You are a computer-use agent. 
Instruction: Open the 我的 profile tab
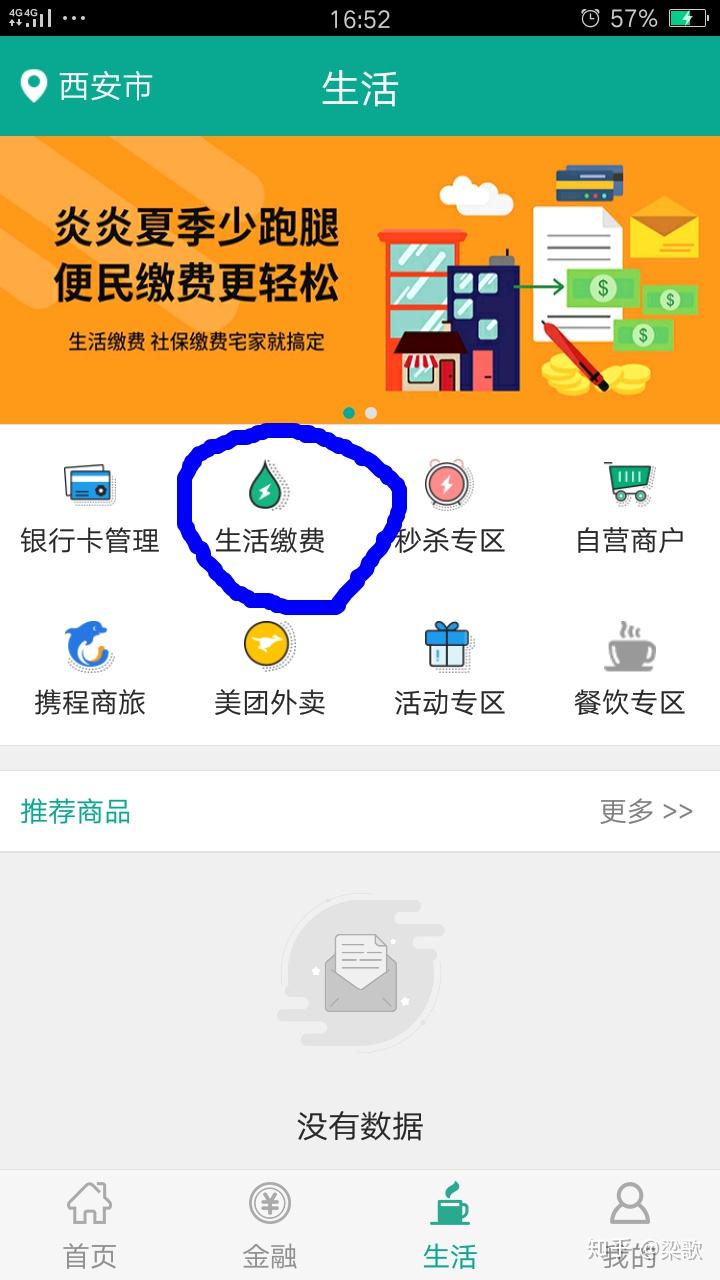(630, 1225)
